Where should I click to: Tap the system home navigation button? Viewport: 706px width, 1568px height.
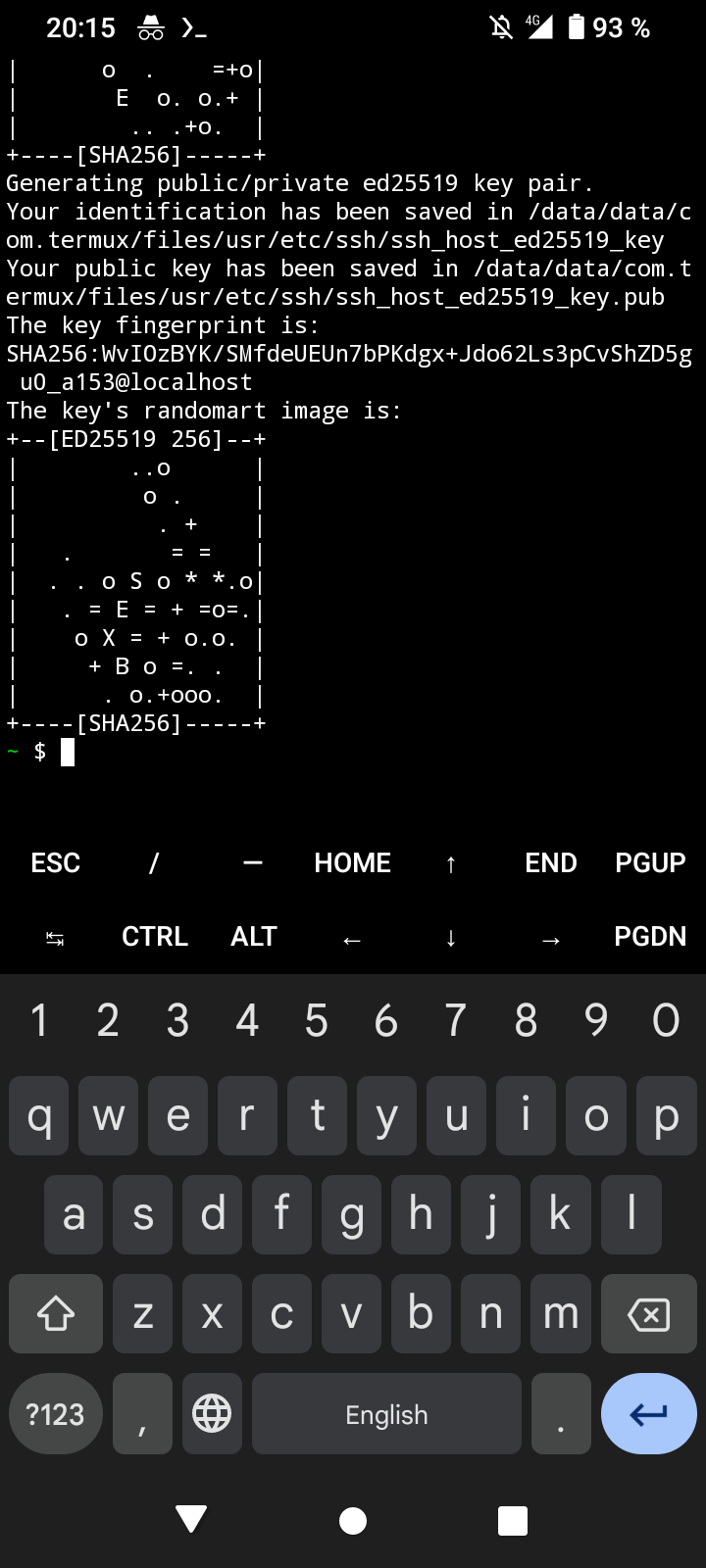[x=353, y=1520]
